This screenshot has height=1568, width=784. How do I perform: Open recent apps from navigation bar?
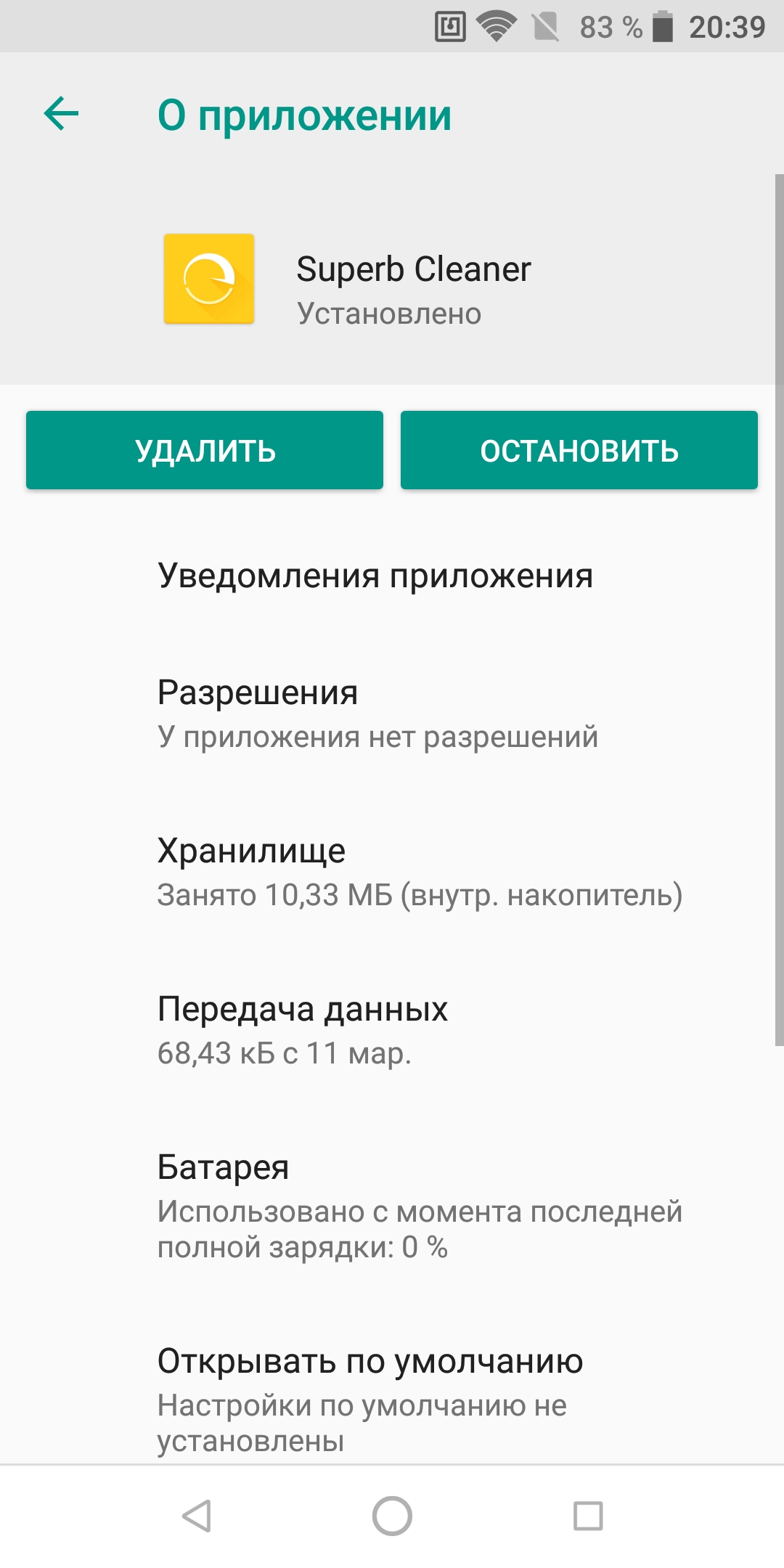point(588,1516)
